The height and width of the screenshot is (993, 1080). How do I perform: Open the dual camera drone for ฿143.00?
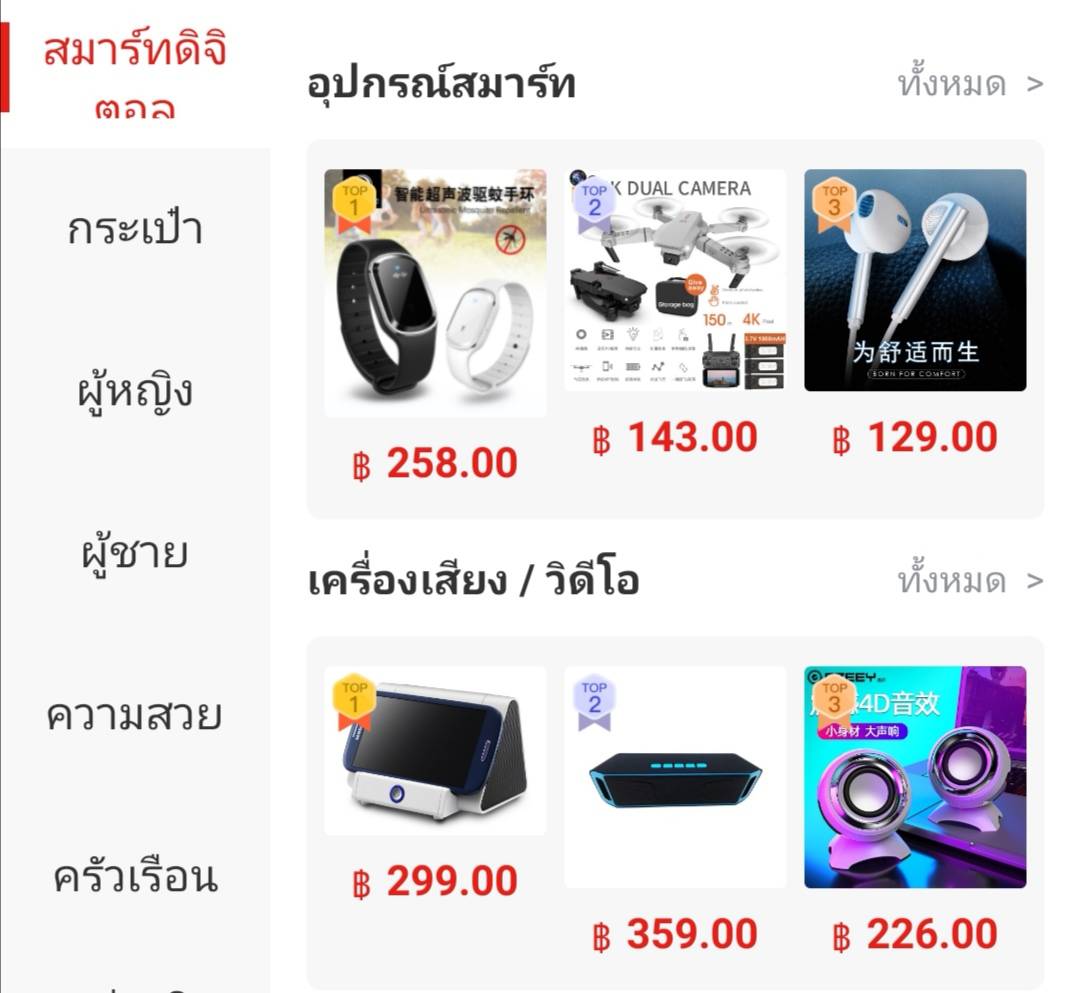675,280
